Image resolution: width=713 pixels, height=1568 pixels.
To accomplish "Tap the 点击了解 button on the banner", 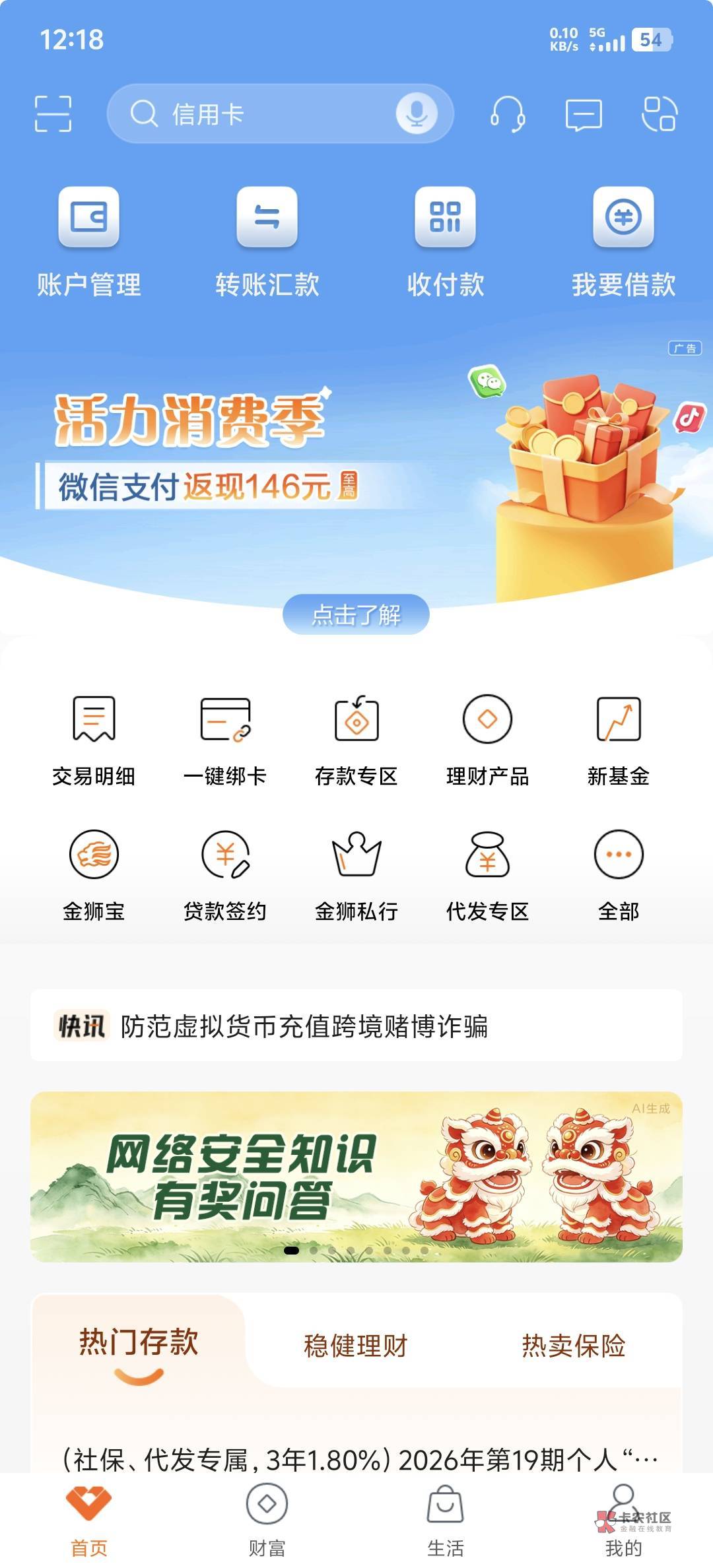I will [356, 614].
